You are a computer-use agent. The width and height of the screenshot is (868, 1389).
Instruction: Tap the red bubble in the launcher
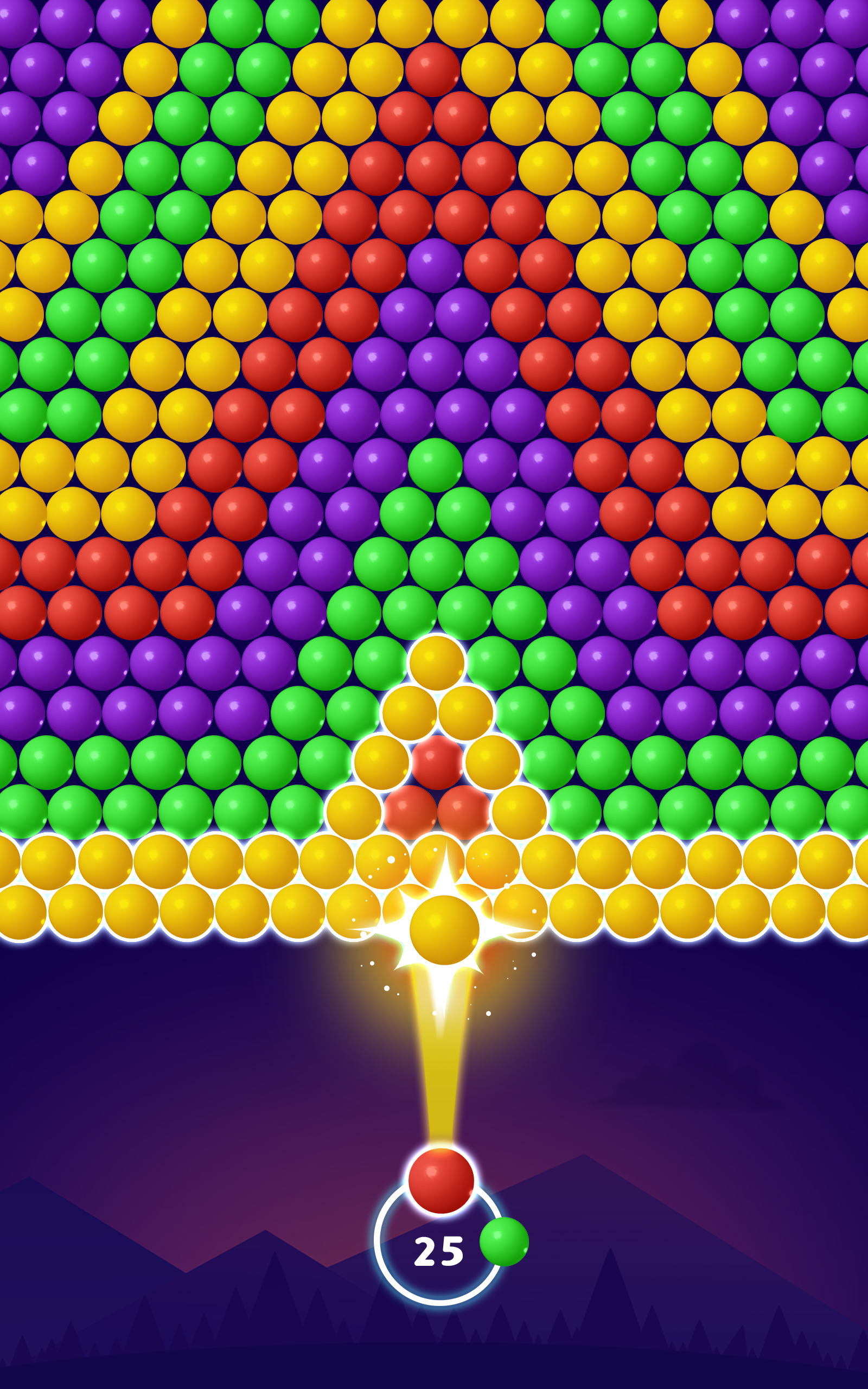[441, 1181]
